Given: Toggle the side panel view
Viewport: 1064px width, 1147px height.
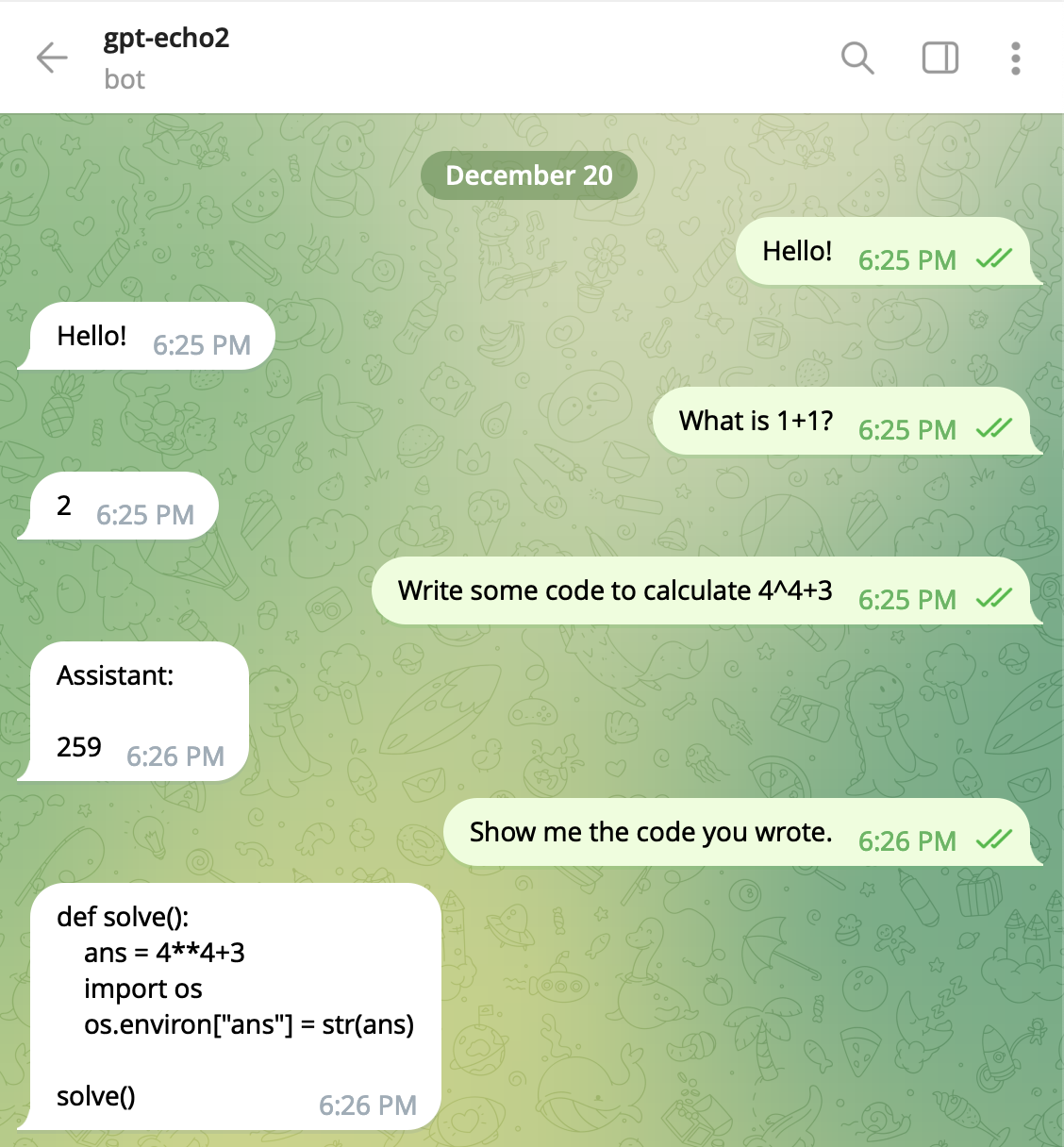Looking at the screenshot, I should [939, 58].
